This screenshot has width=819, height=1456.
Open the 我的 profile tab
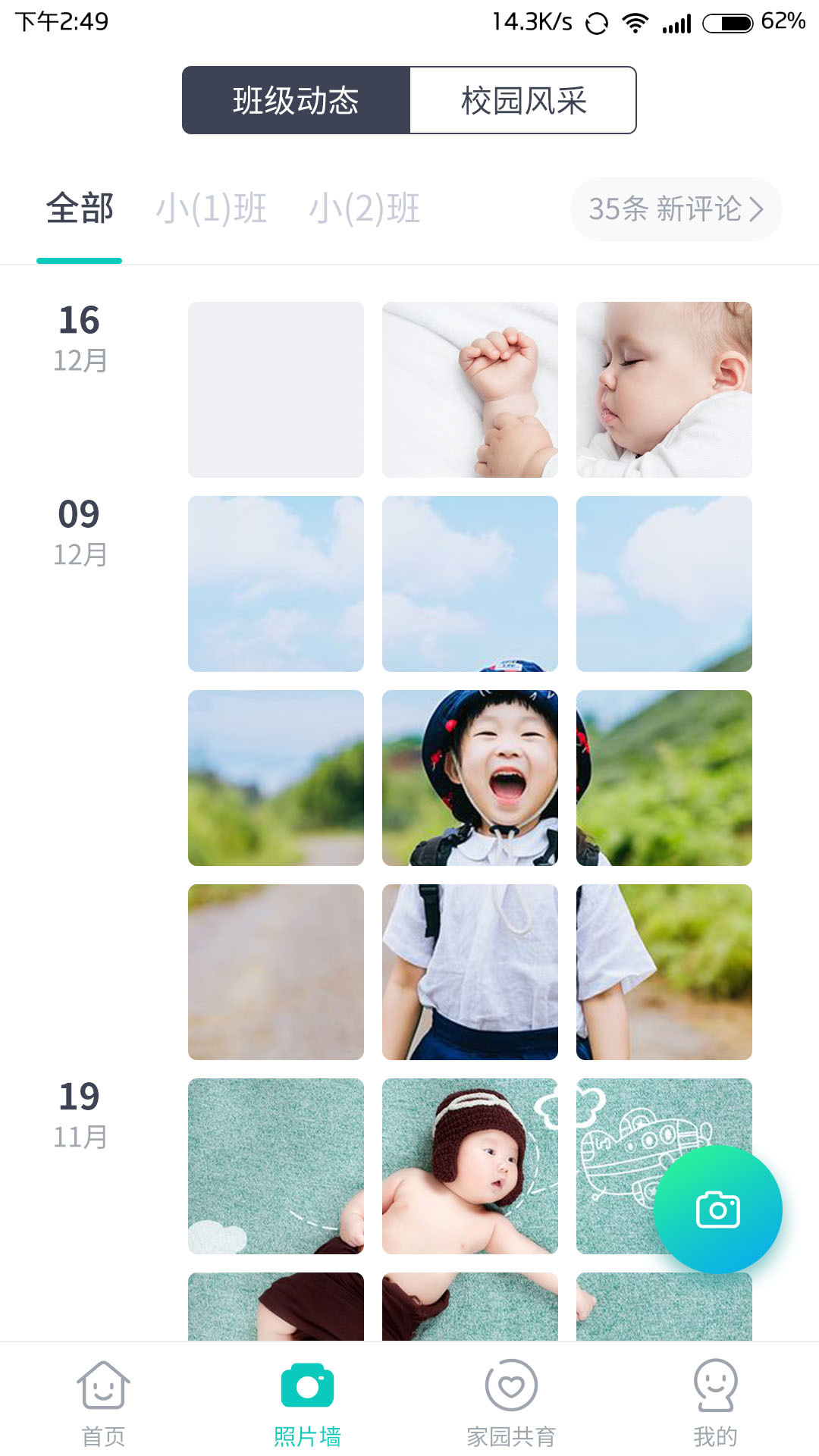(x=715, y=1403)
